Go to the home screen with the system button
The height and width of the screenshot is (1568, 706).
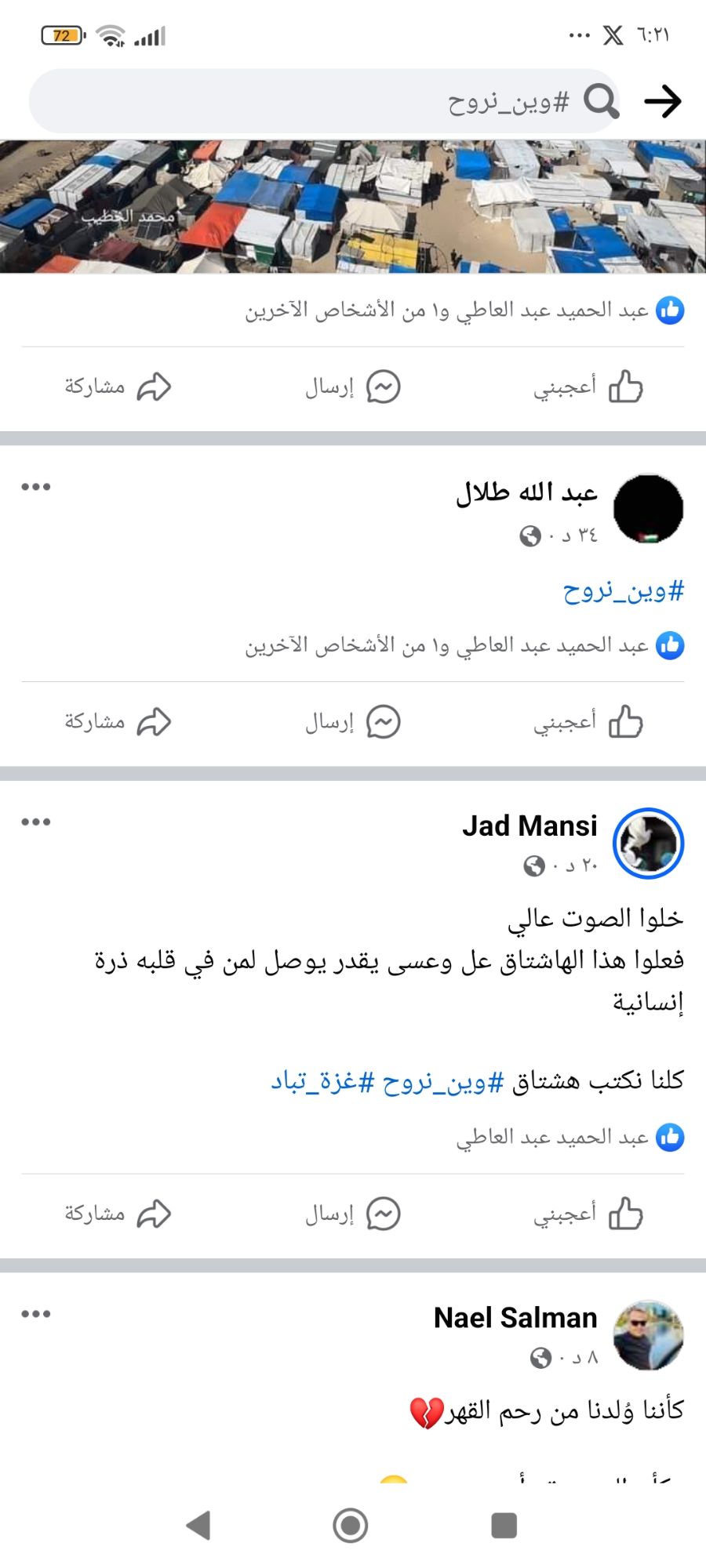tap(351, 1525)
